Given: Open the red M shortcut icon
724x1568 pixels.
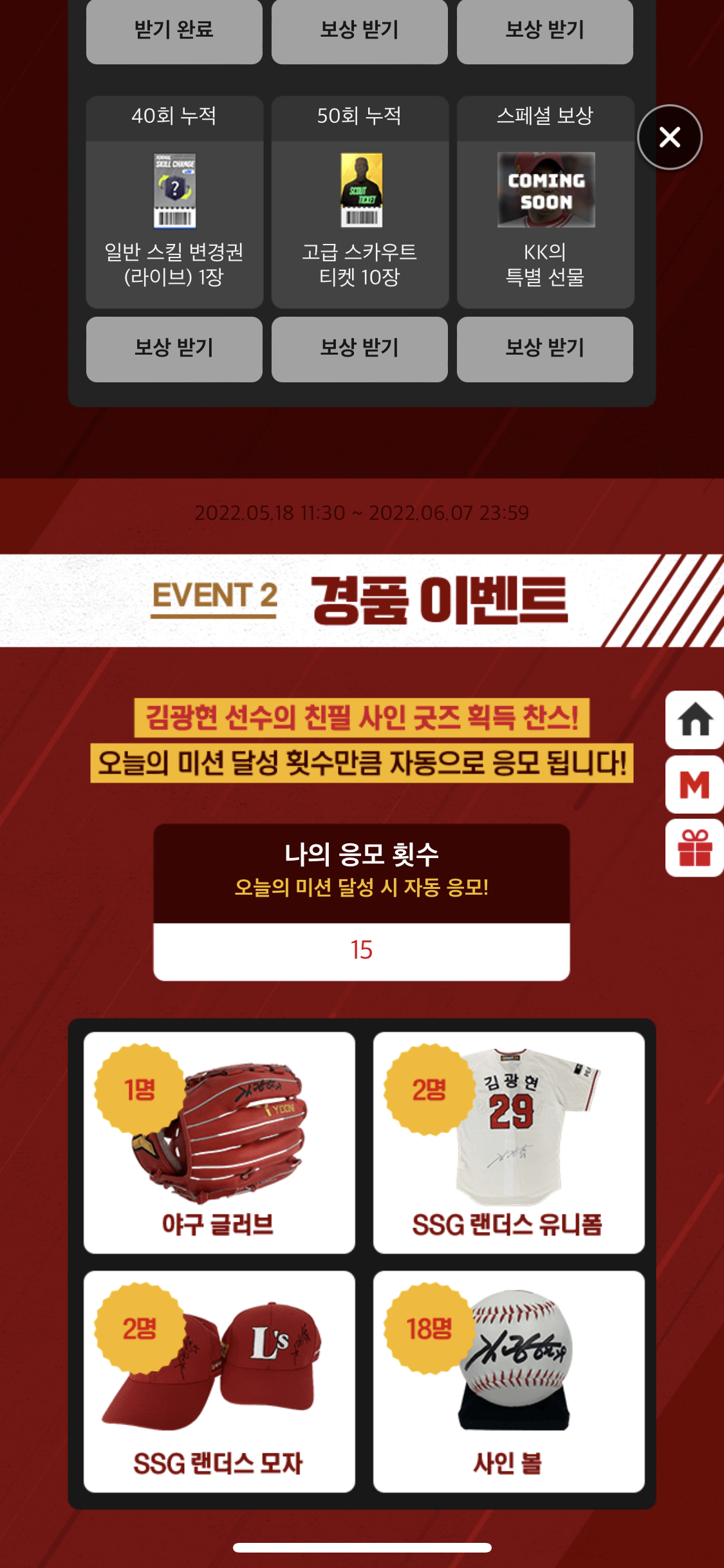Looking at the screenshot, I should (695, 784).
